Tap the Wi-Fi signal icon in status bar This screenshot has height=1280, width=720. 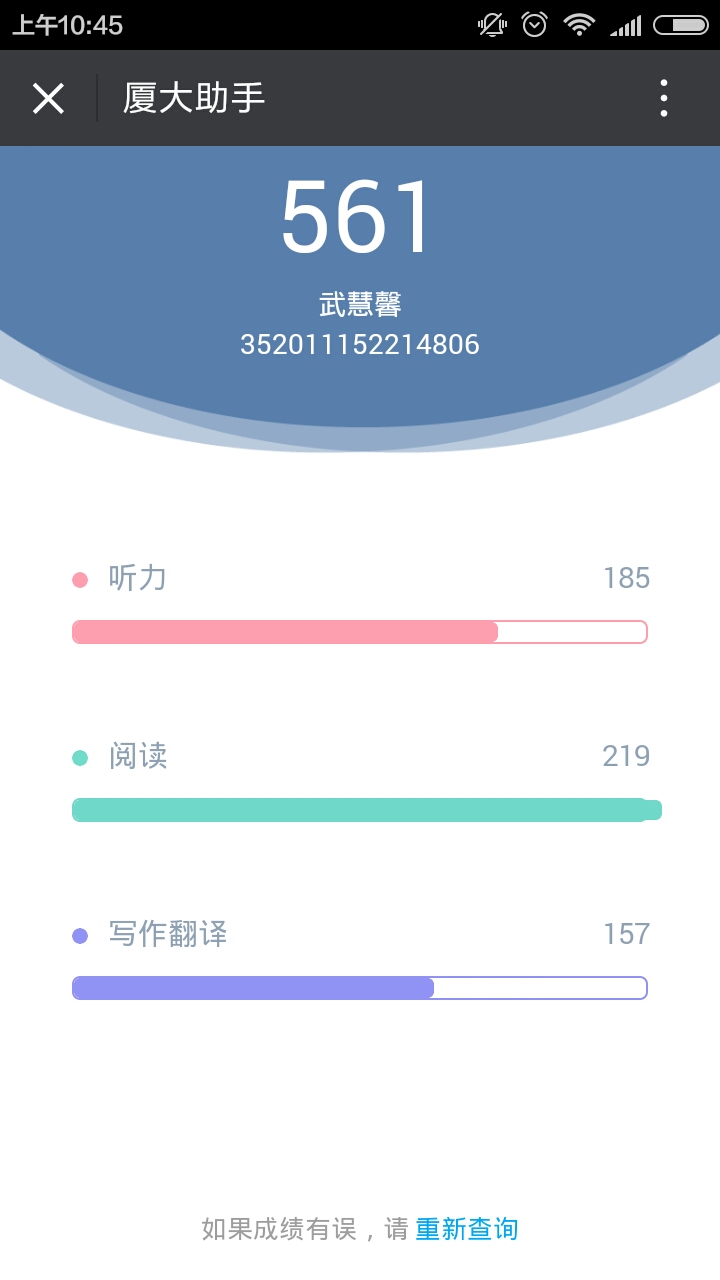pos(578,24)
